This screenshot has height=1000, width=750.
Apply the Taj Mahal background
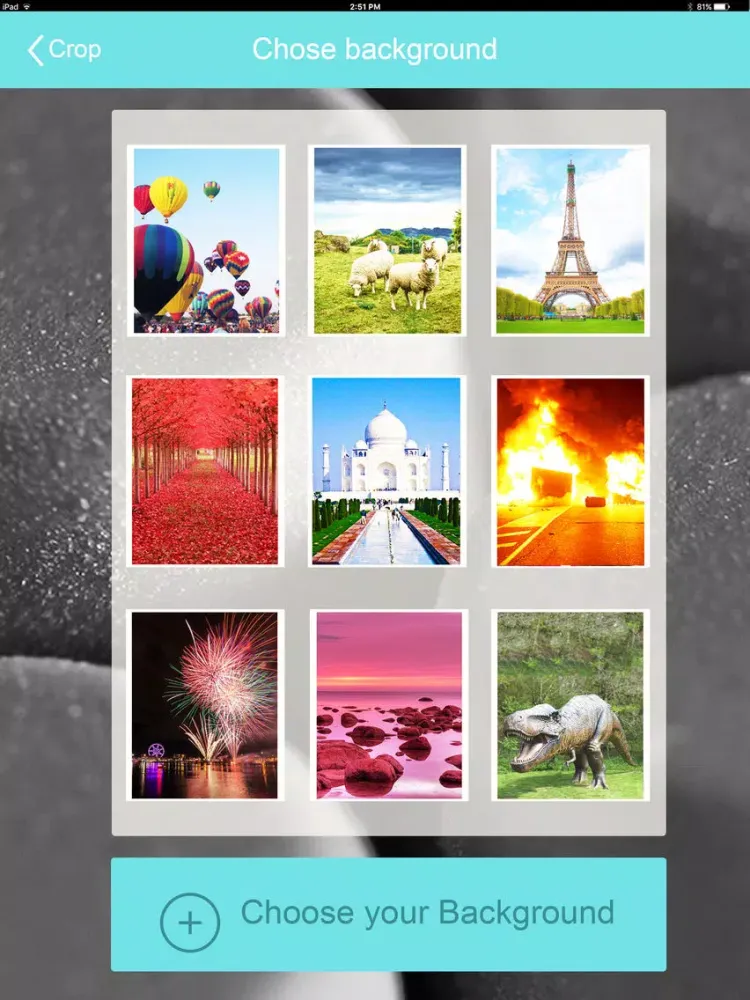pos(387,471)
